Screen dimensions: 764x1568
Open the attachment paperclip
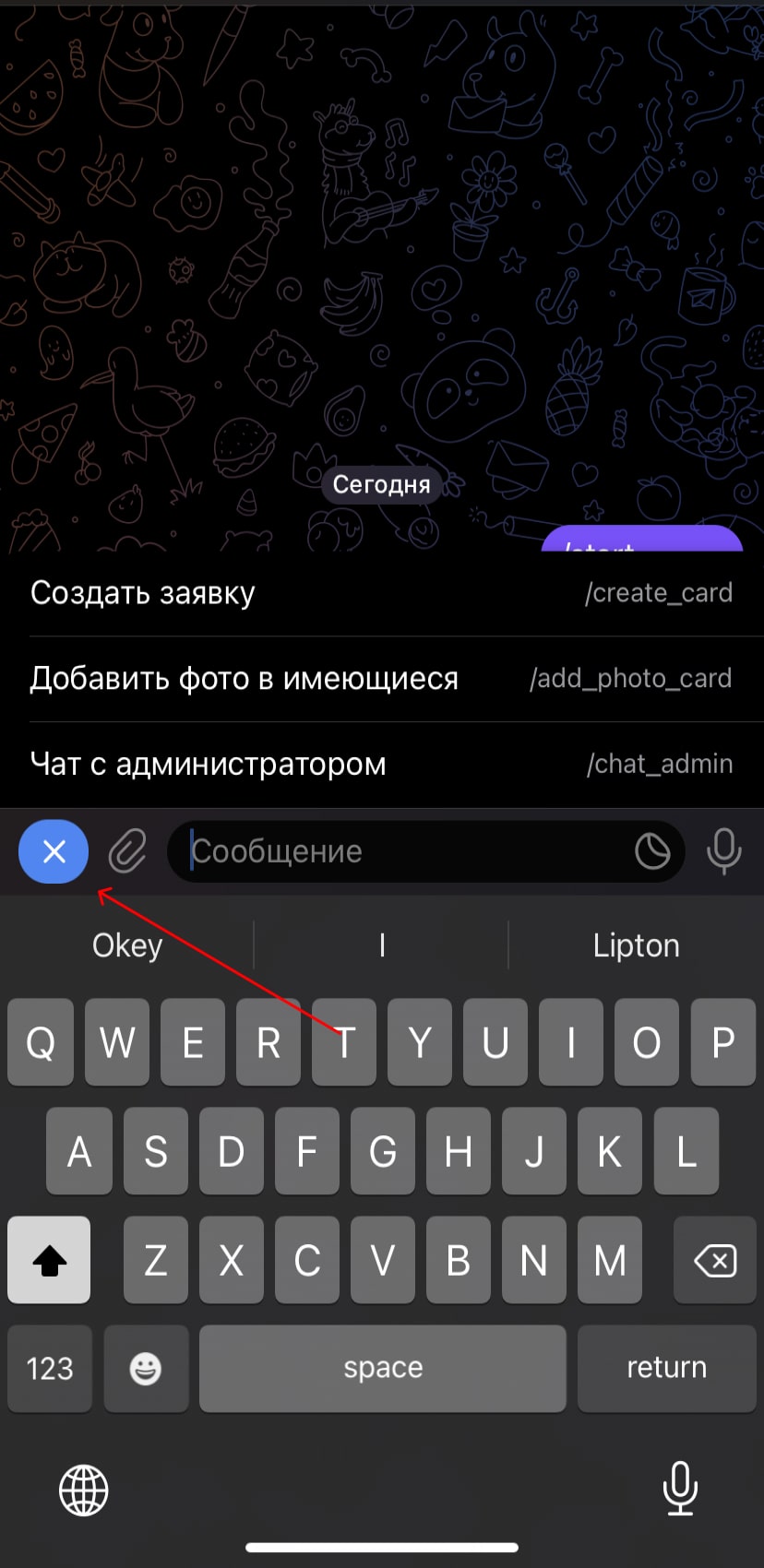pyautogui.click(x=127, y=850)
